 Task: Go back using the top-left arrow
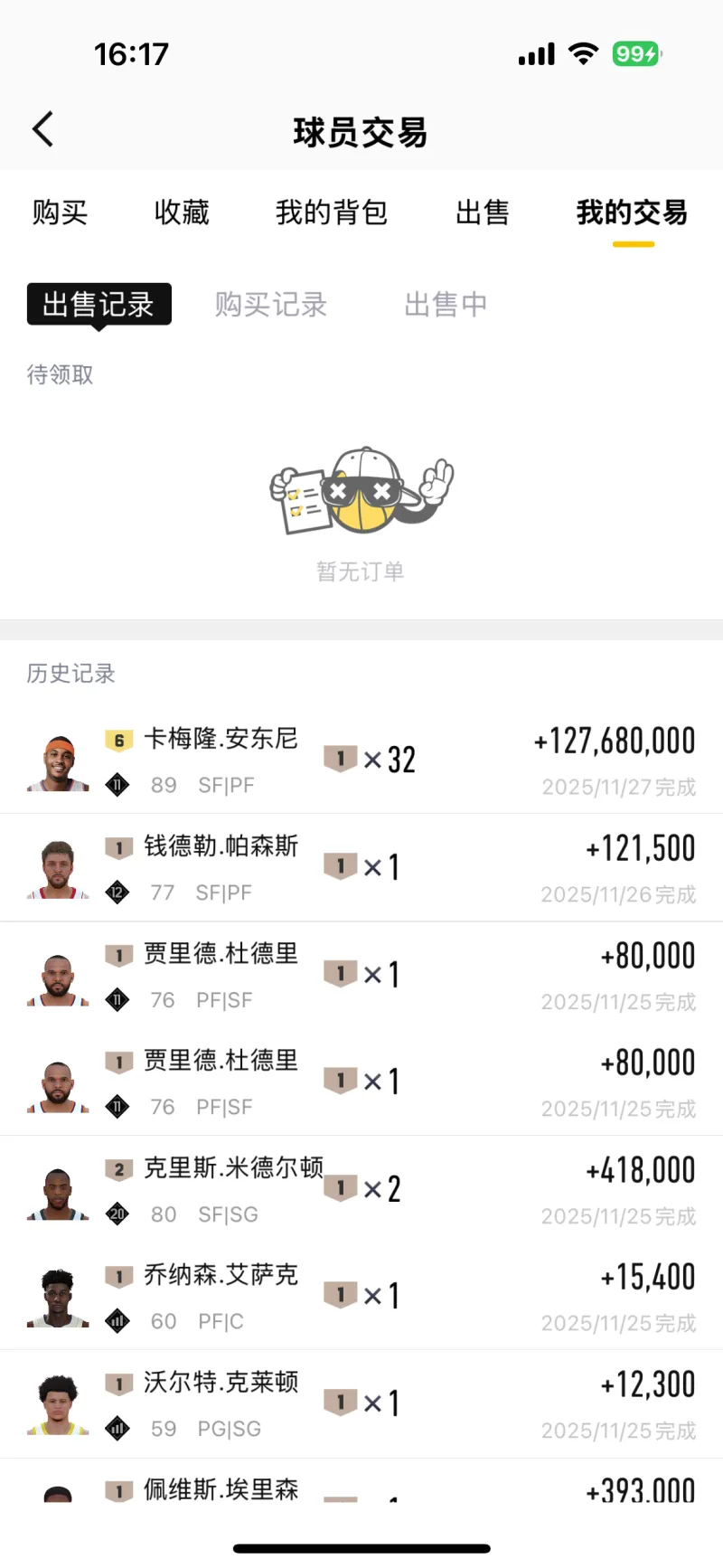tap(42, 130)
